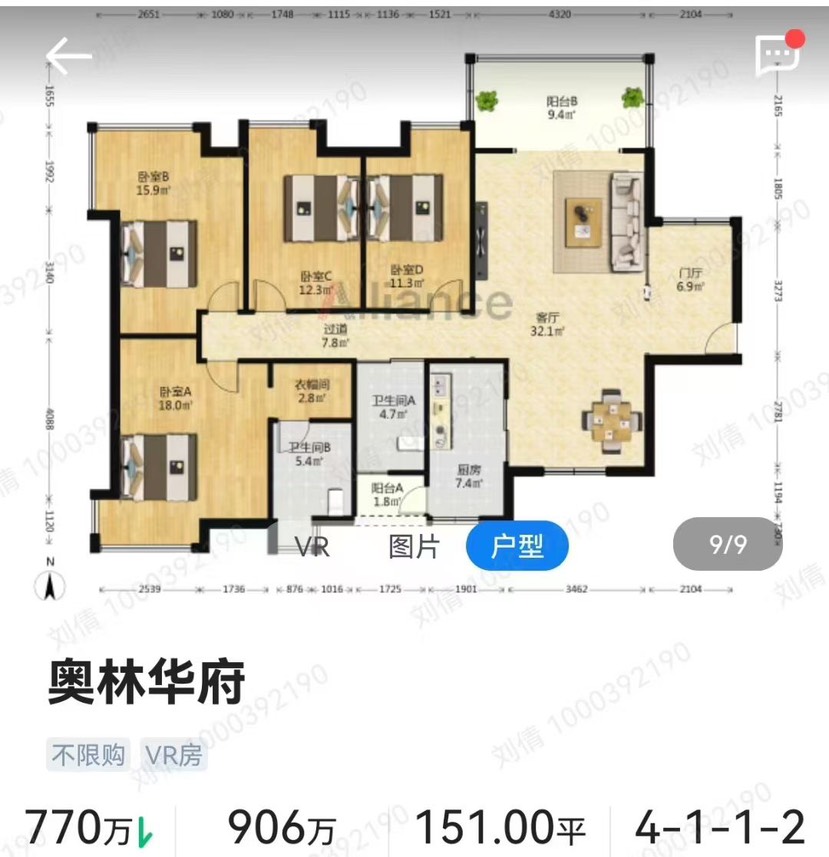Switch to the 图片 tab
The width and height of the screenshot is (829, 857).
413,546
